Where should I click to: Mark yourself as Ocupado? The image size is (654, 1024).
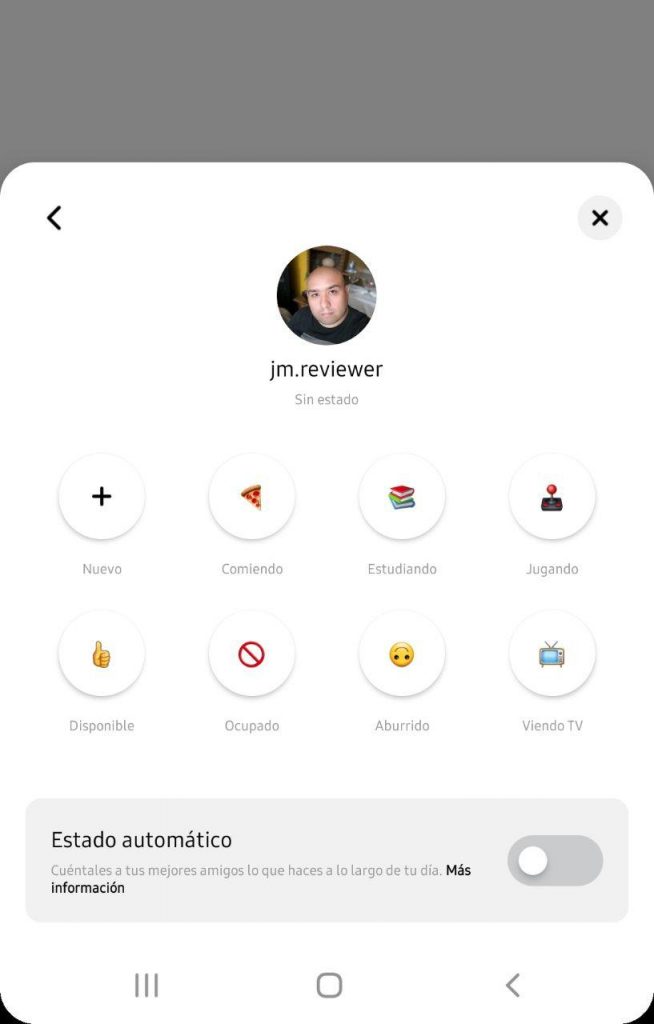(x=252, y=654)
